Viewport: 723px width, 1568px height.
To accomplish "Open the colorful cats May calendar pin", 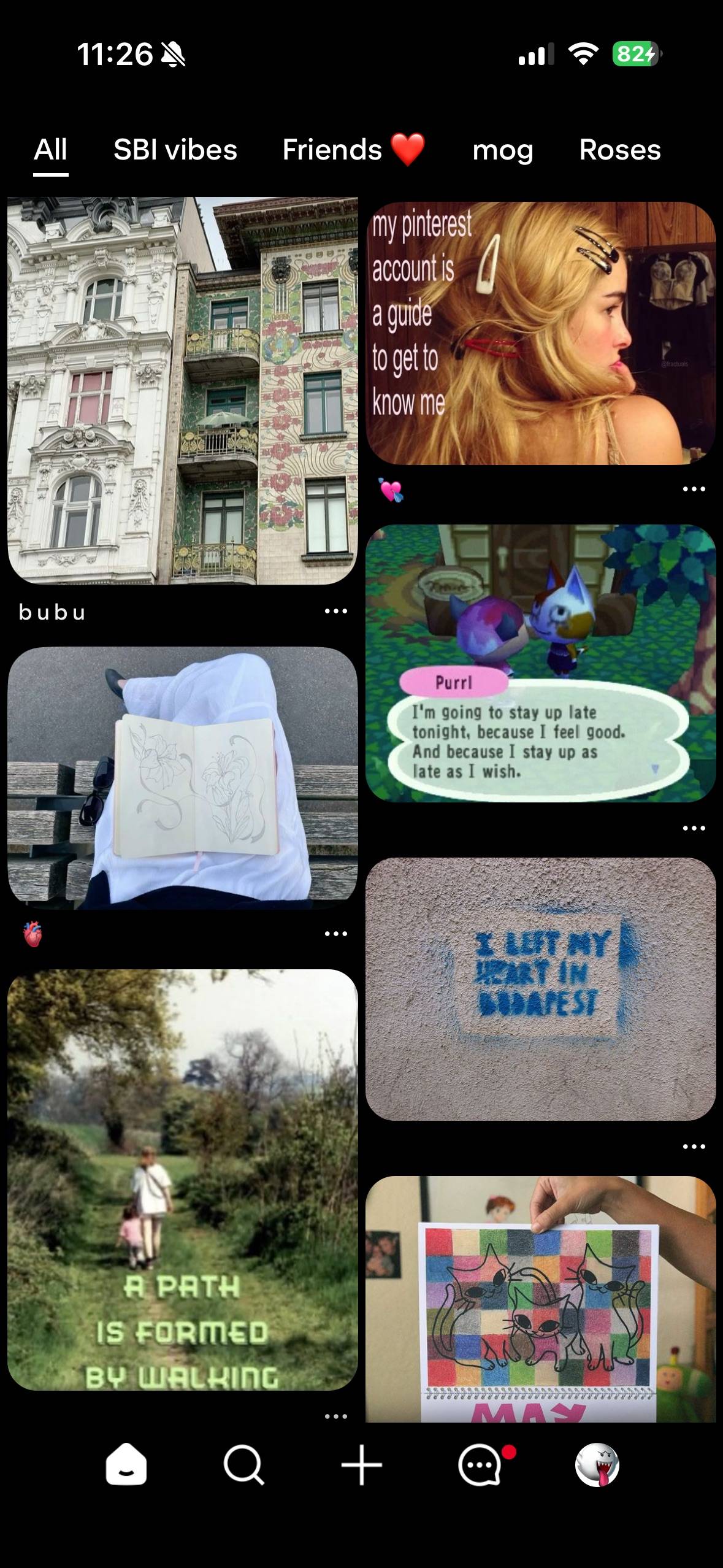I will (x=541, y=1298).
